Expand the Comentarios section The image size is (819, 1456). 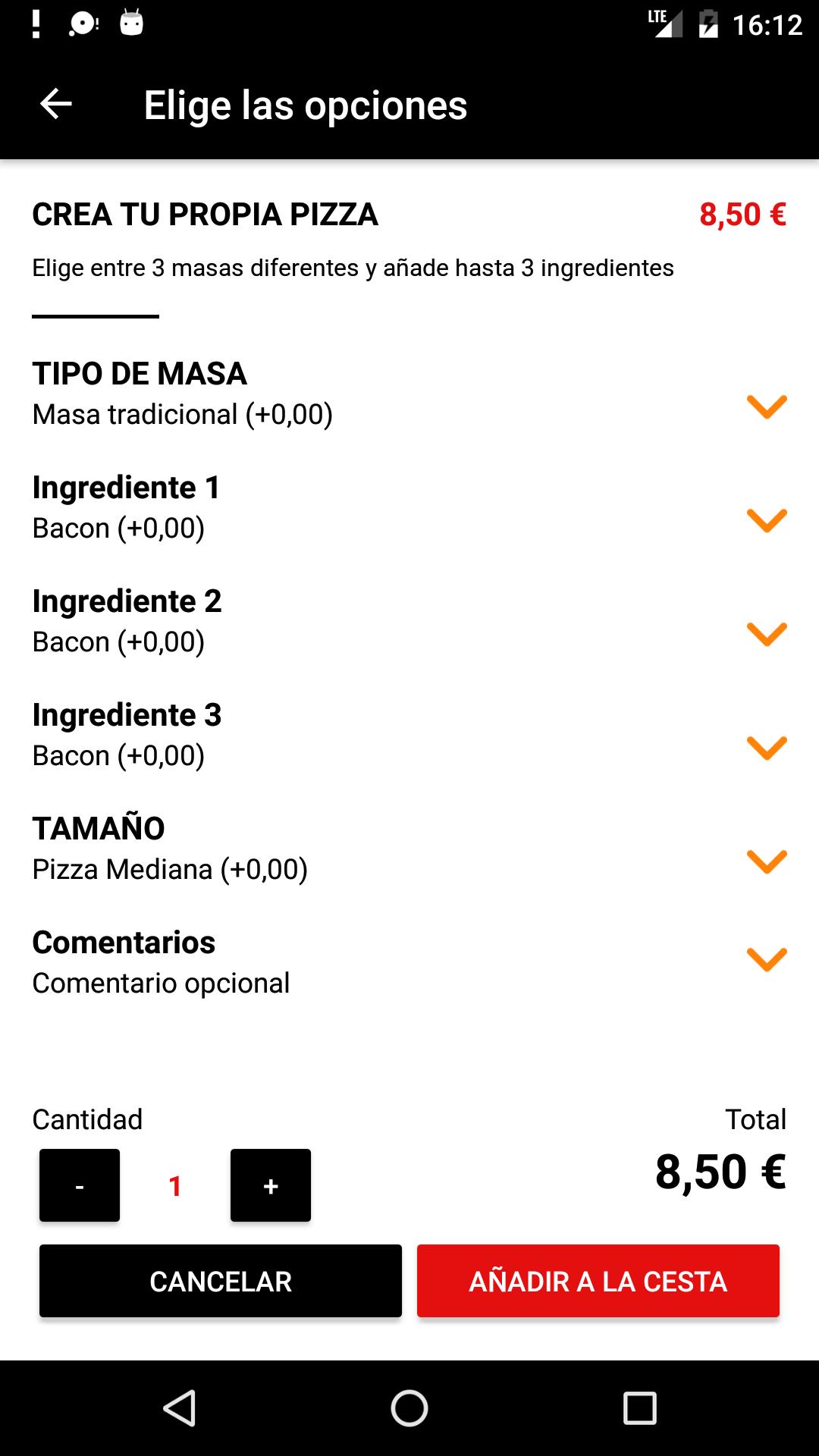[x=767, y=957]
